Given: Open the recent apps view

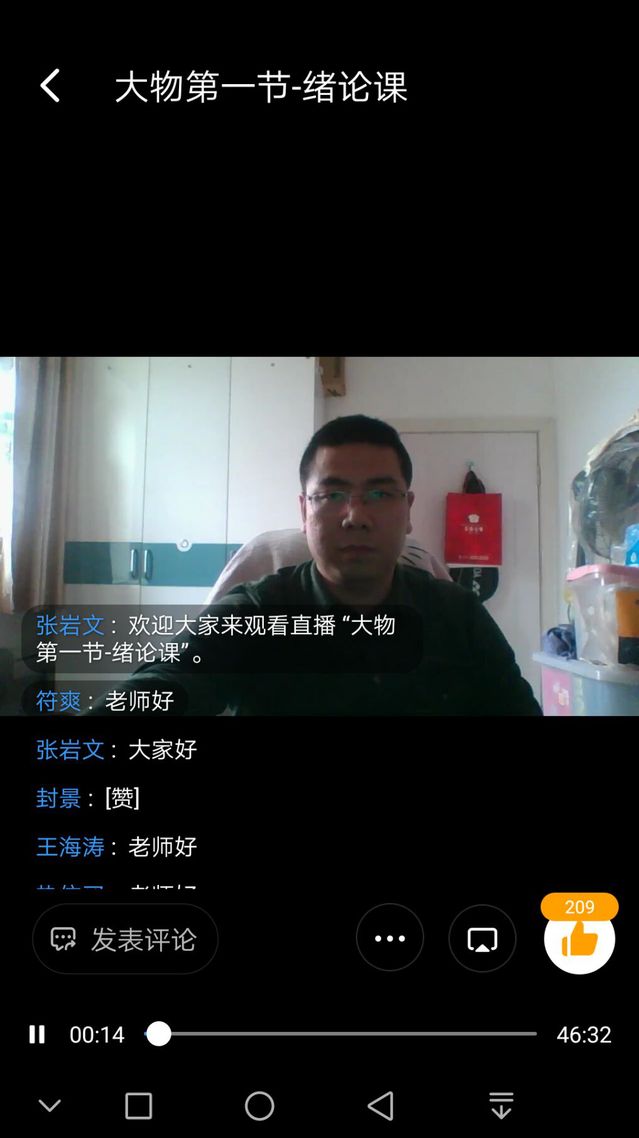Looking at the screenshot, I should (138, 1105).
